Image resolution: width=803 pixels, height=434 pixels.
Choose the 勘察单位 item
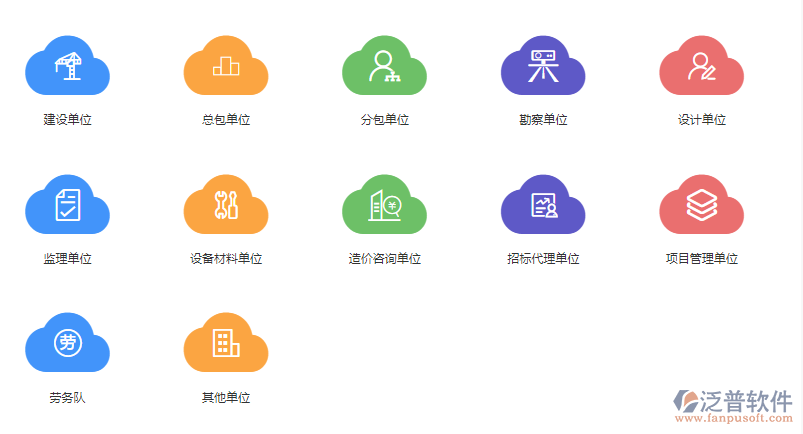543,68
